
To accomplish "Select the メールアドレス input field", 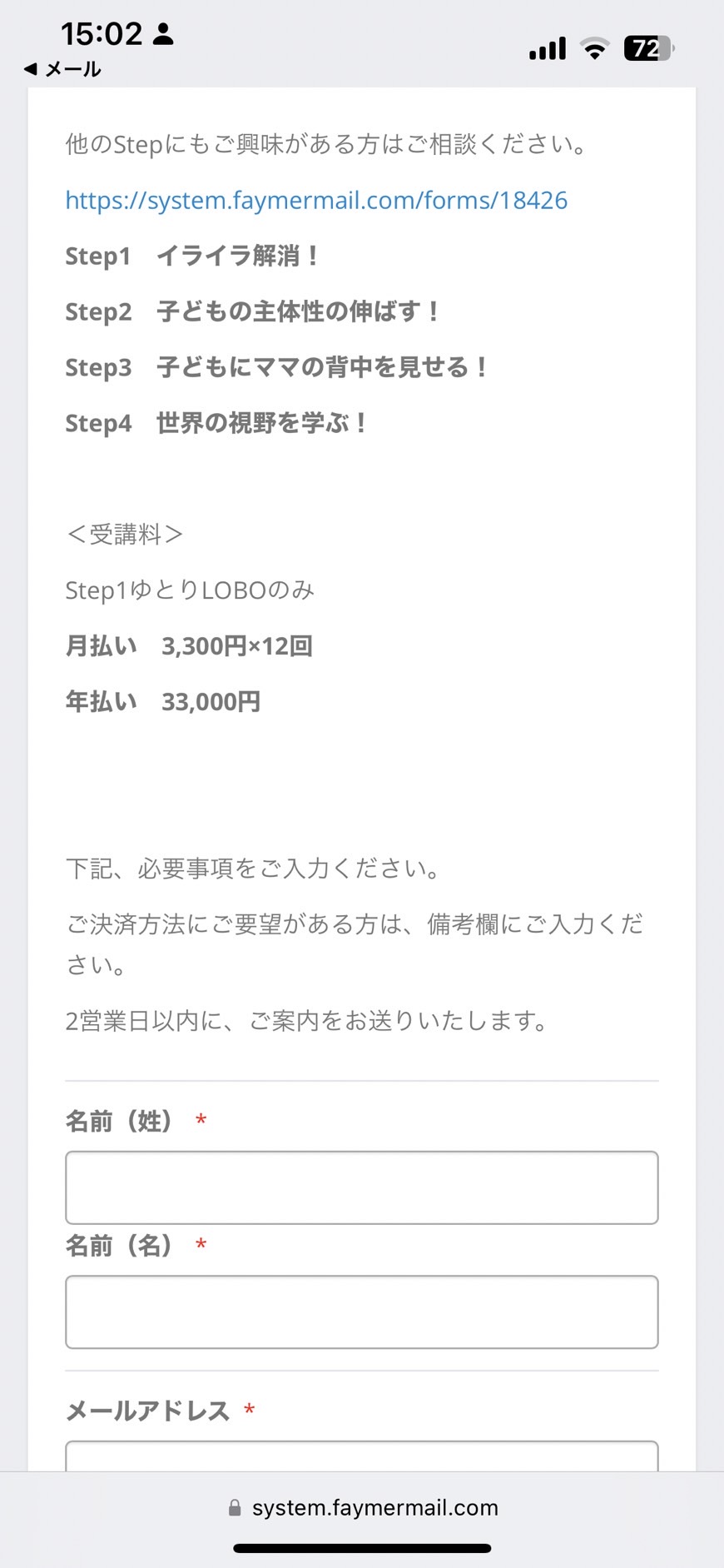I will tap(362, 1456).
